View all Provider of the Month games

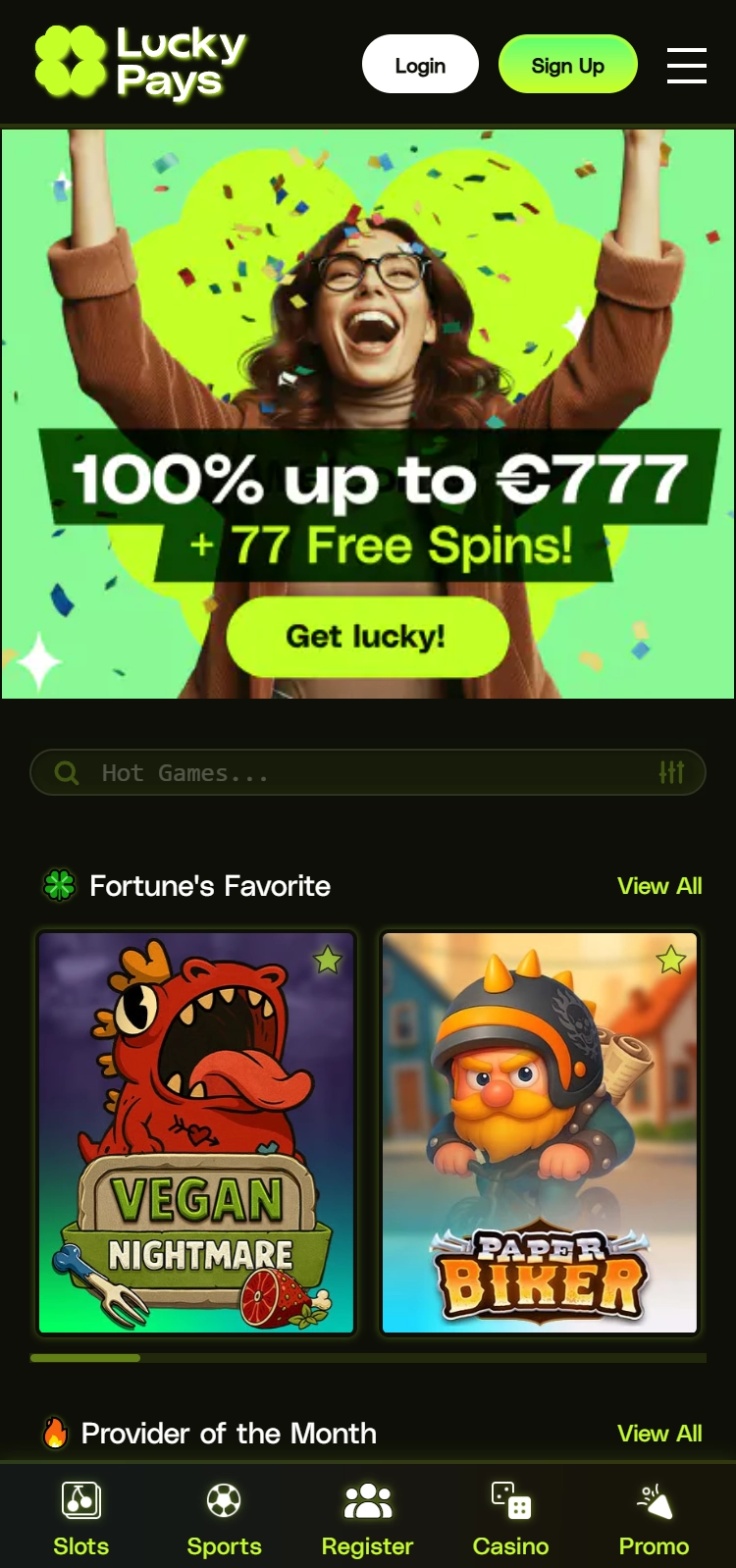click(659, 1434)
